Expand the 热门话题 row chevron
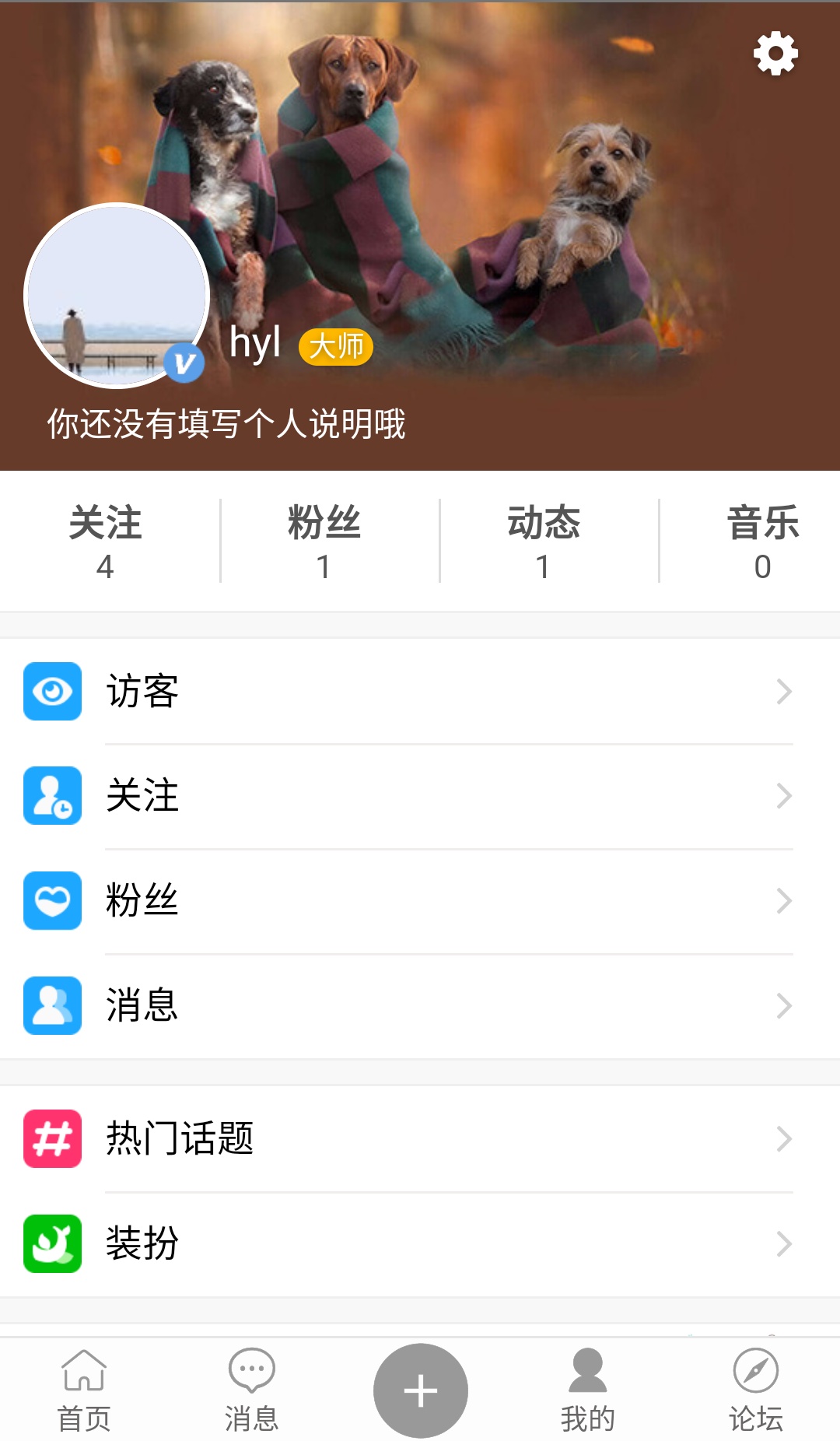This screenshot has width=840, height=1441. [x=784, y=1138]
